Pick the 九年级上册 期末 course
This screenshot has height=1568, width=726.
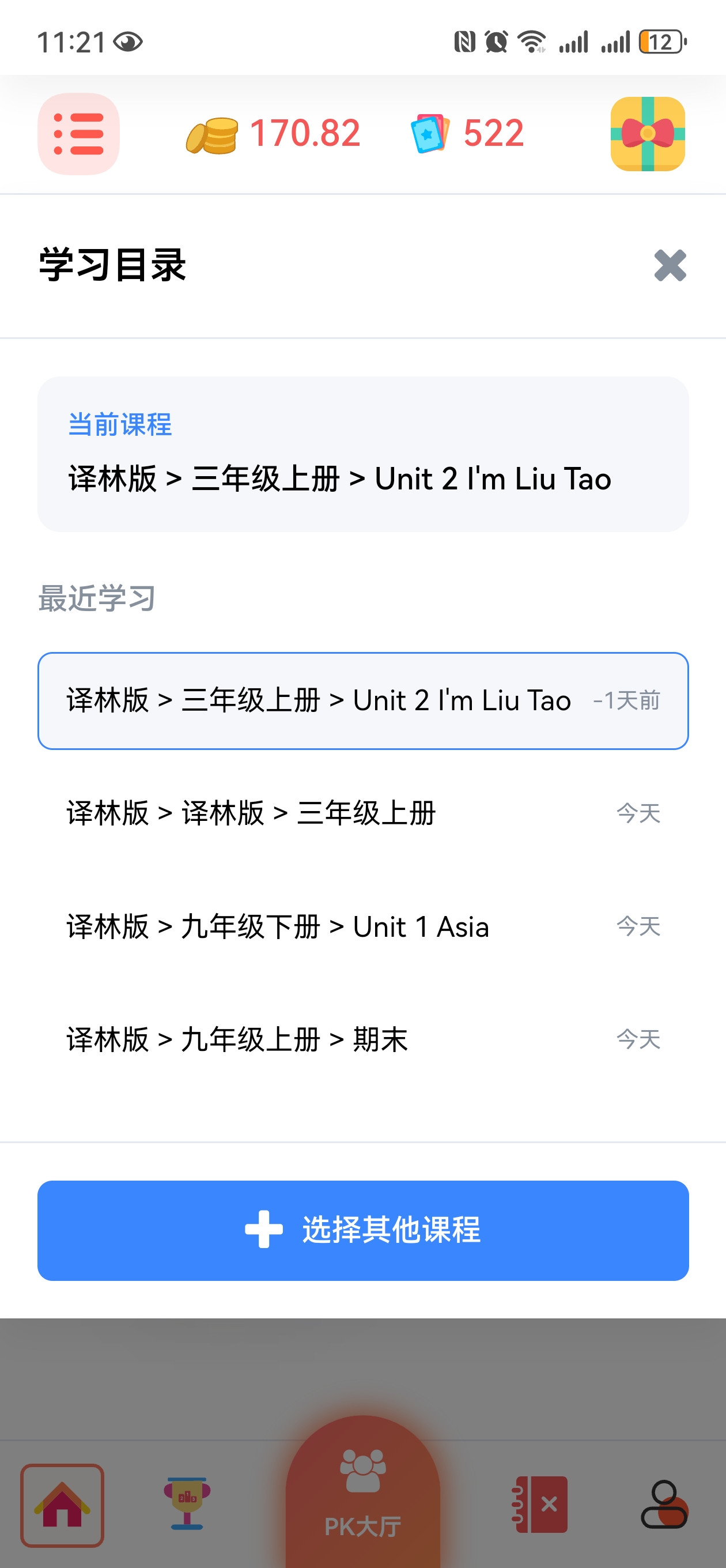(362, 1039)
